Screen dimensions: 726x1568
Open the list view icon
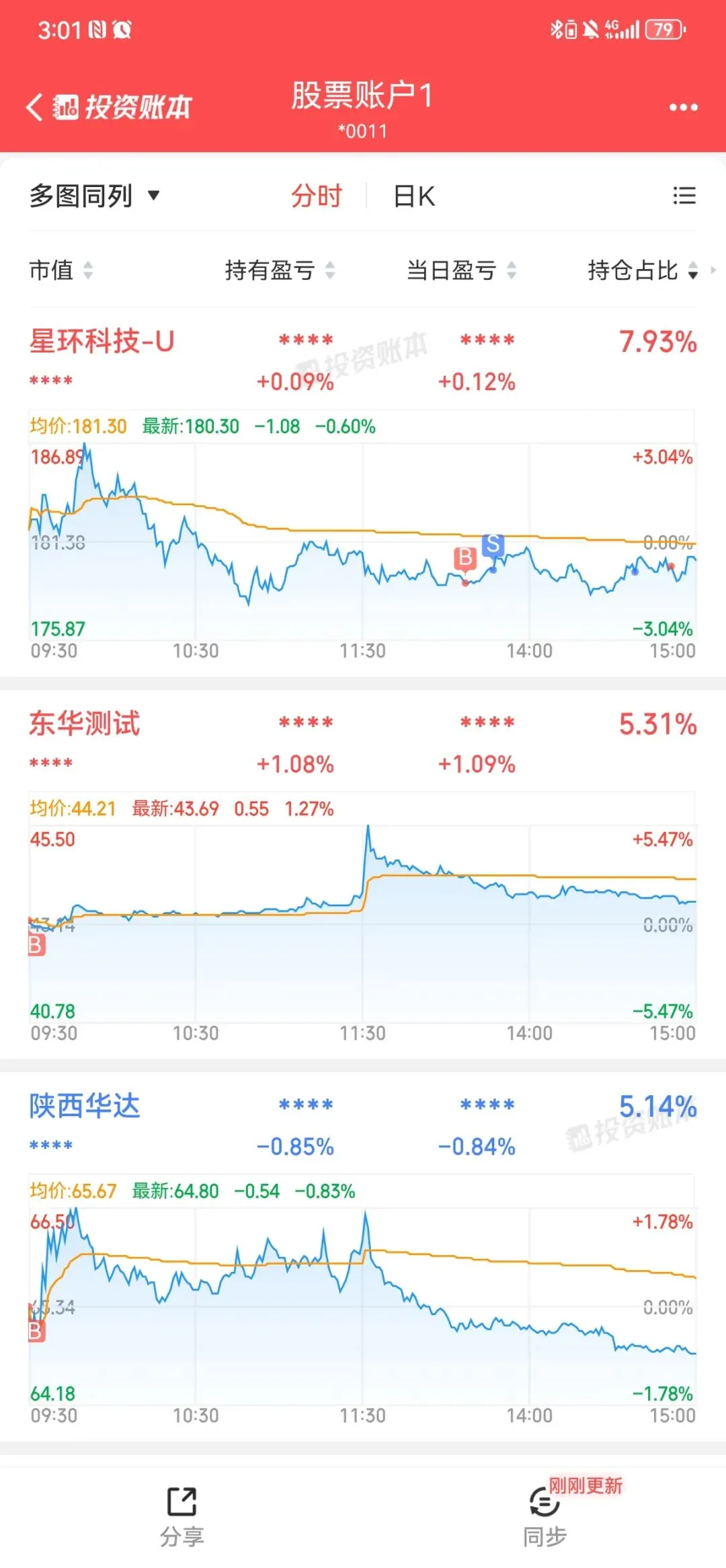(x=684, y=196)
